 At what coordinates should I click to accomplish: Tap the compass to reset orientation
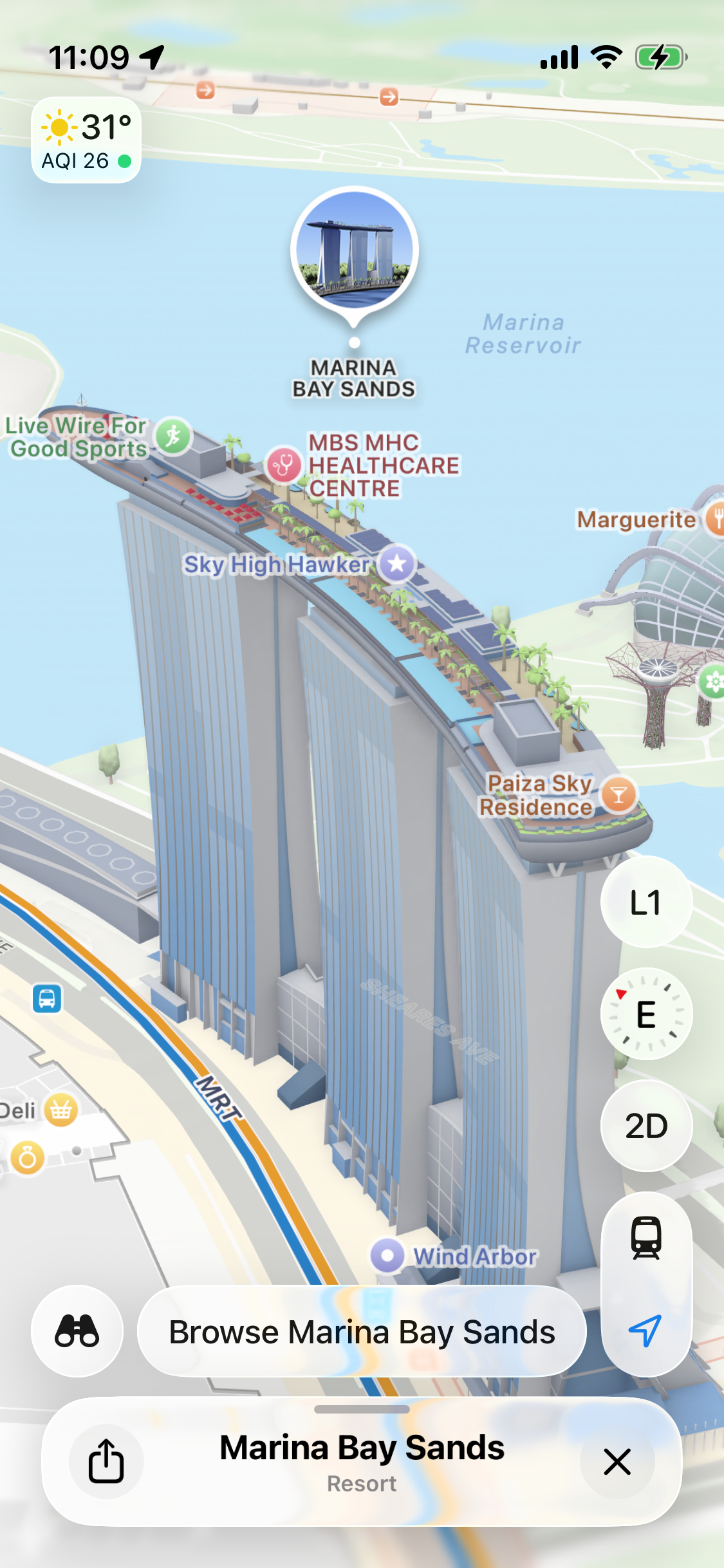coord(646,1014)
